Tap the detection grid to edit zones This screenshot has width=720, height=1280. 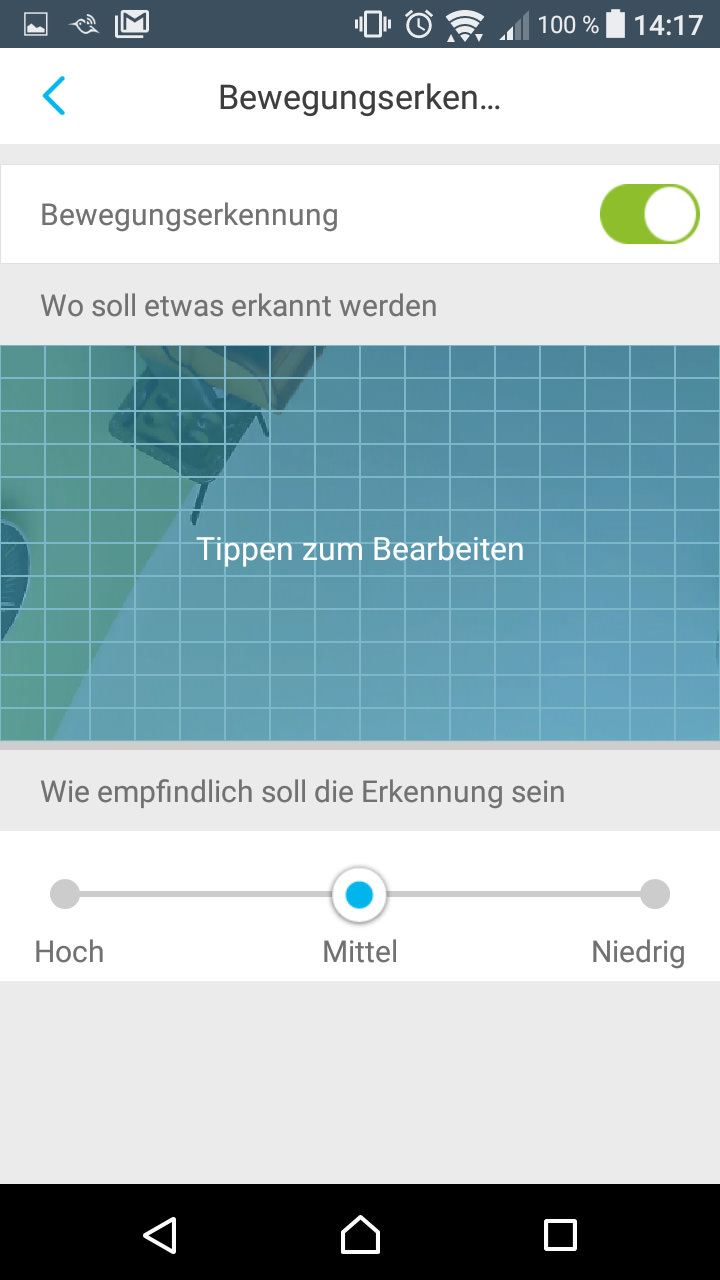(x=360, y=543)
